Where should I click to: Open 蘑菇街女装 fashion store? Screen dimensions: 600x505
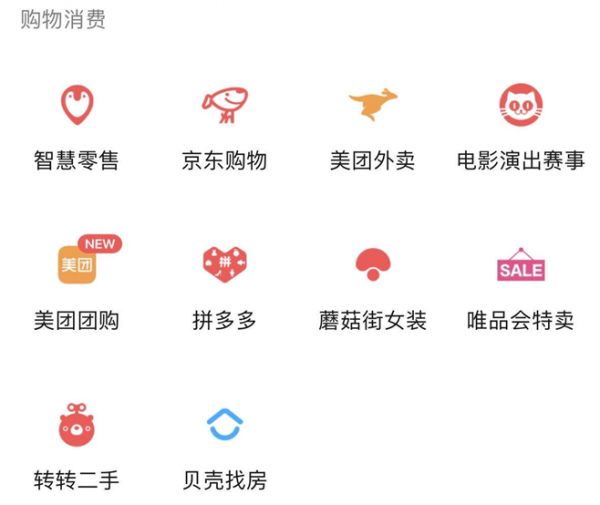tap(372, 265)
